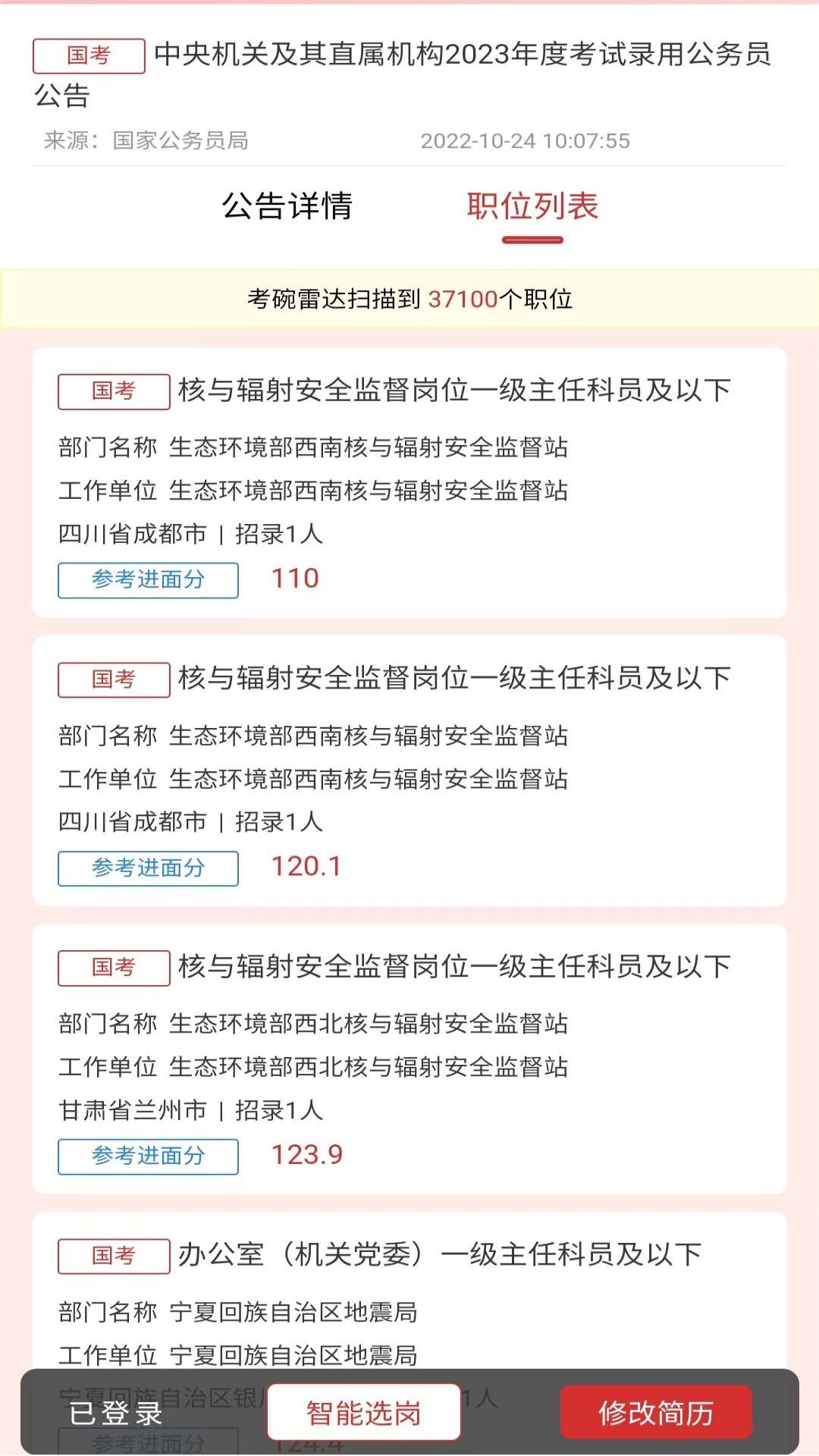
Task: Tap 参考进面分 button beside 120.1
Action: click(x=148, y=868)
